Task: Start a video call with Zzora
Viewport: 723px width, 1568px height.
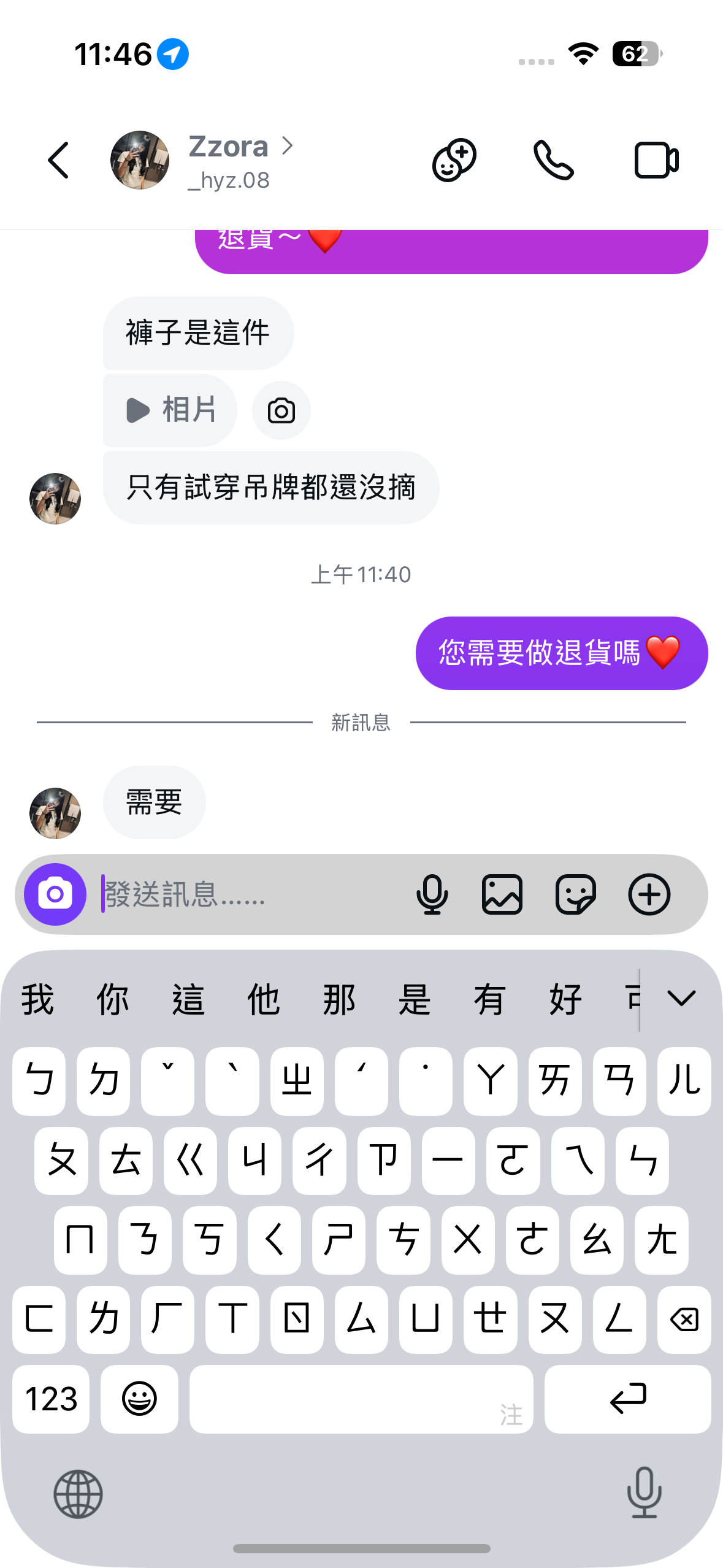Action: point(656,161)
